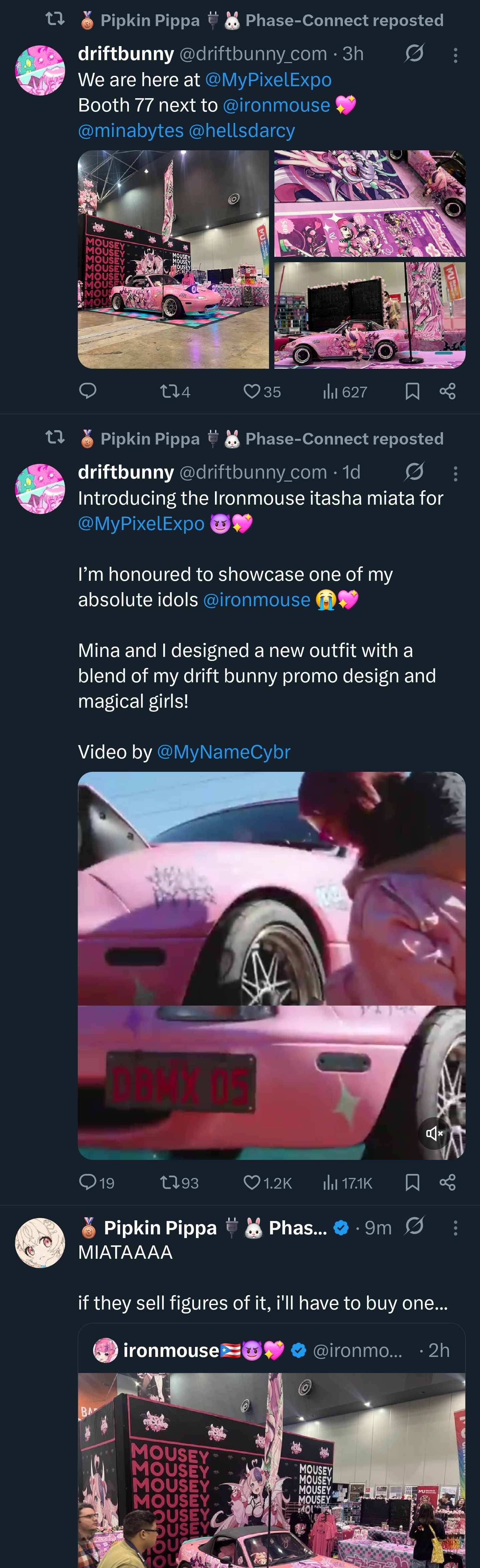480x1568 pixels.
Task: Open the @hellsdarcy mention
Action: pyautogui.click(x=242, y=131)
